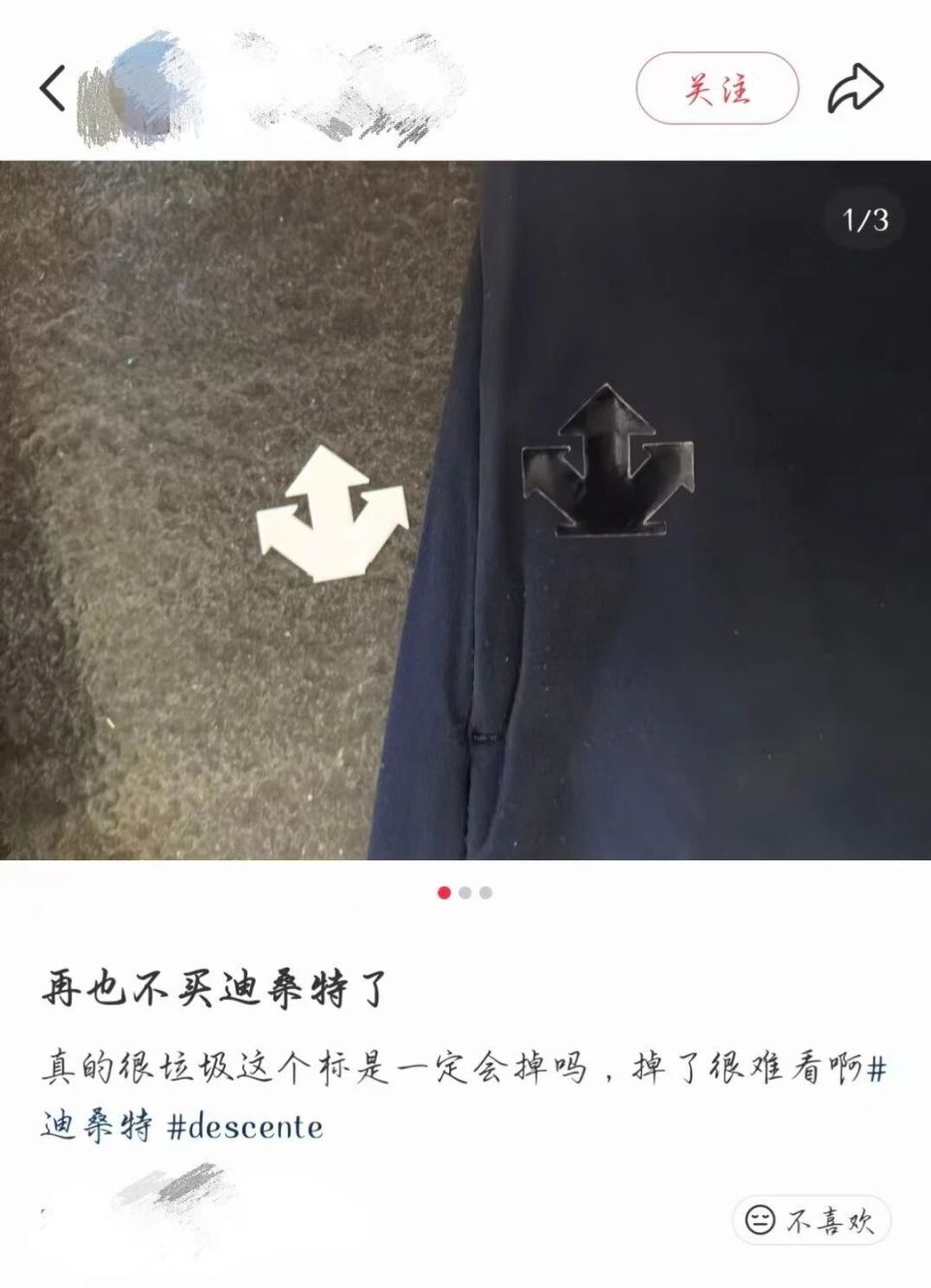The height and width of the screenshot is (1288, 931).
Task: Tap the back chevron at top left
Action: click(53, 85)
